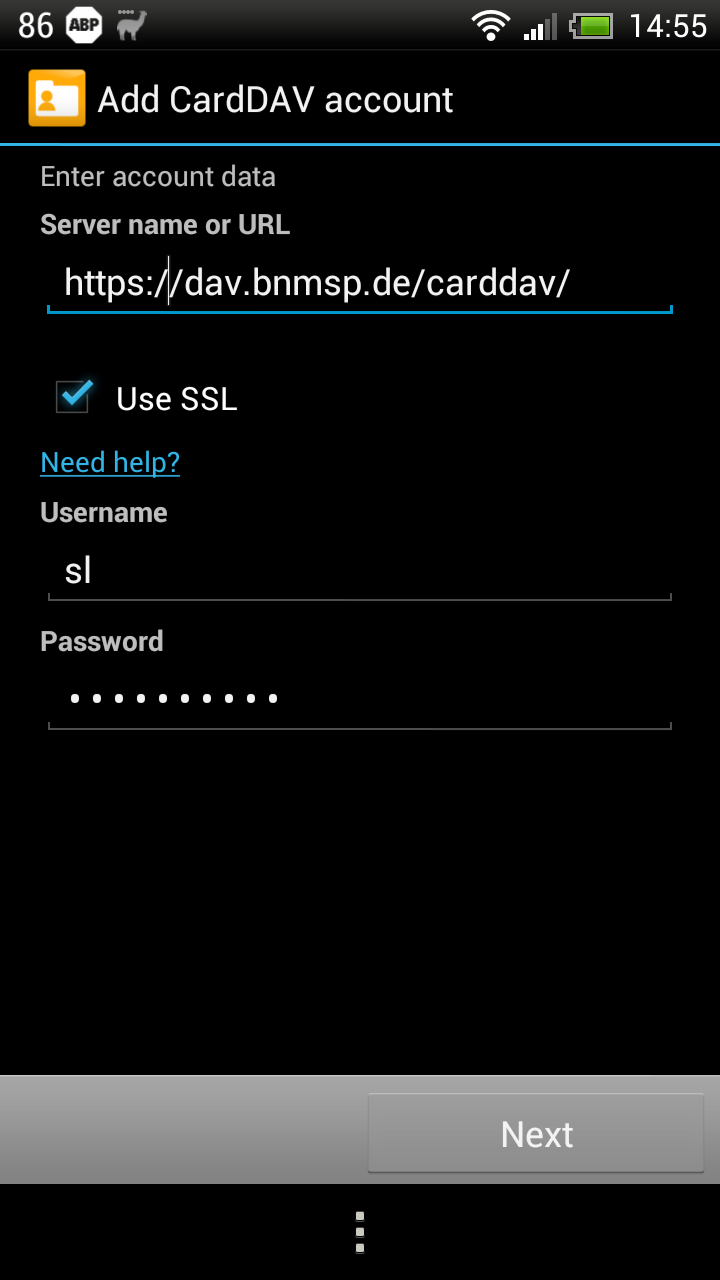Open the three-dot menu at bottom

(x=360, y=1232)
